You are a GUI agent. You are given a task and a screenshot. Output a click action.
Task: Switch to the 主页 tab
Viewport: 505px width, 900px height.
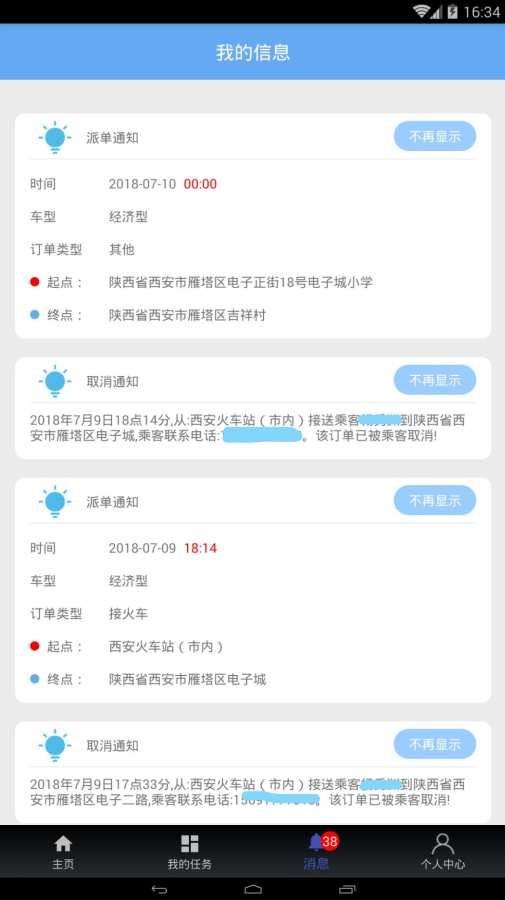[x=63, y=852]
